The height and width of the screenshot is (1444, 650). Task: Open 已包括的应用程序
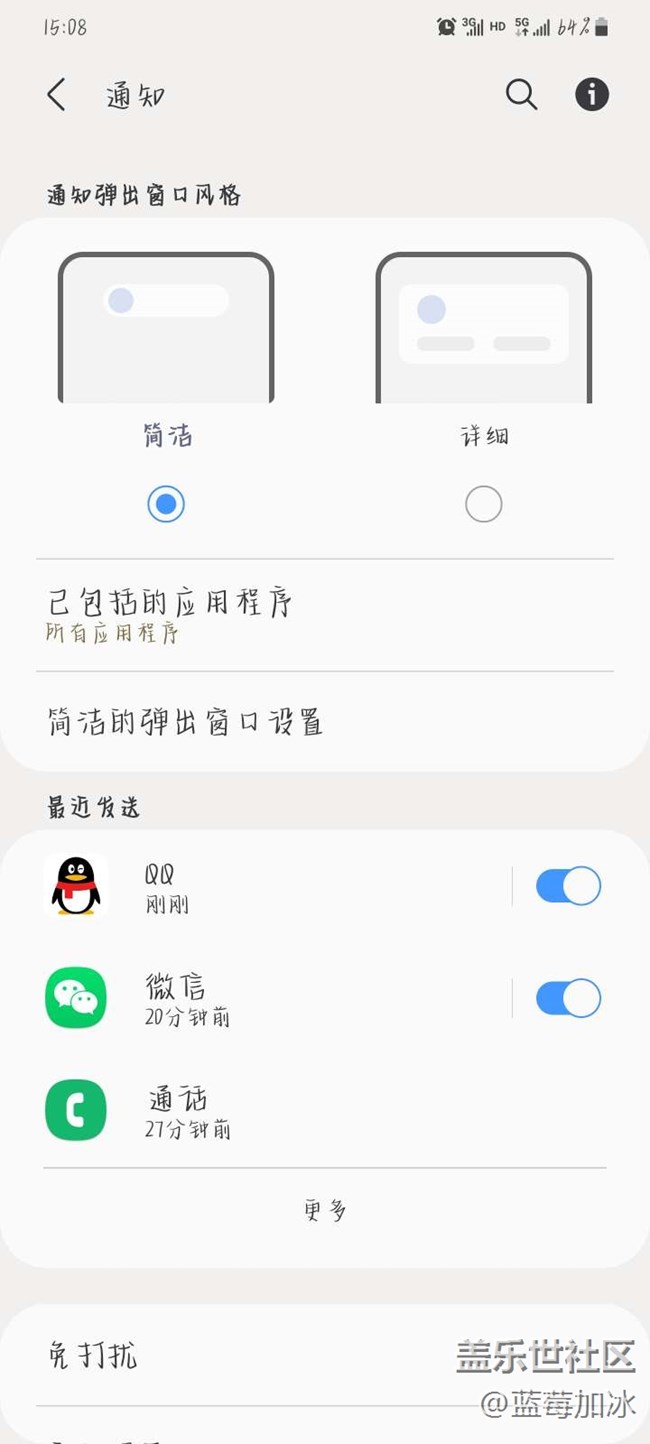(325, 615)
